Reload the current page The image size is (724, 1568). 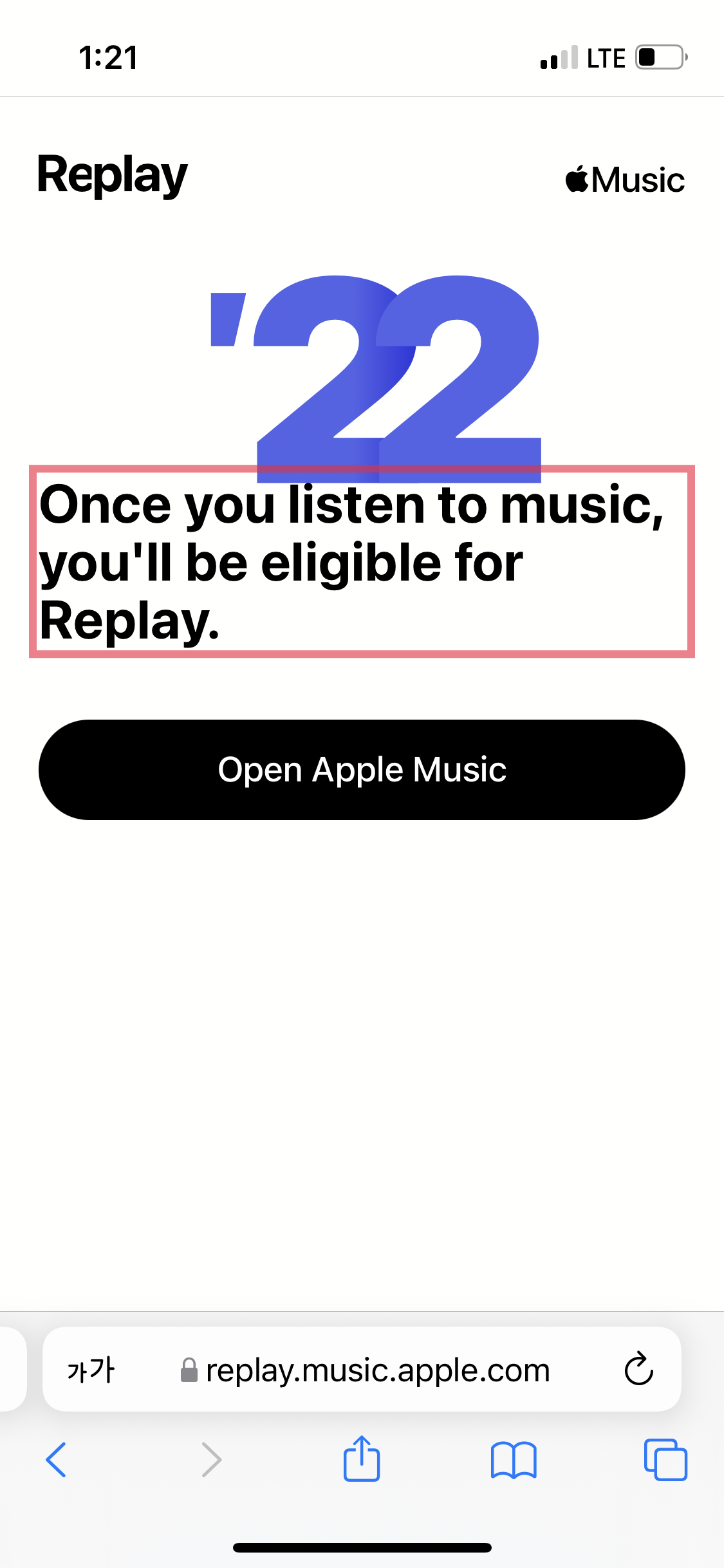coord(638,1369)
